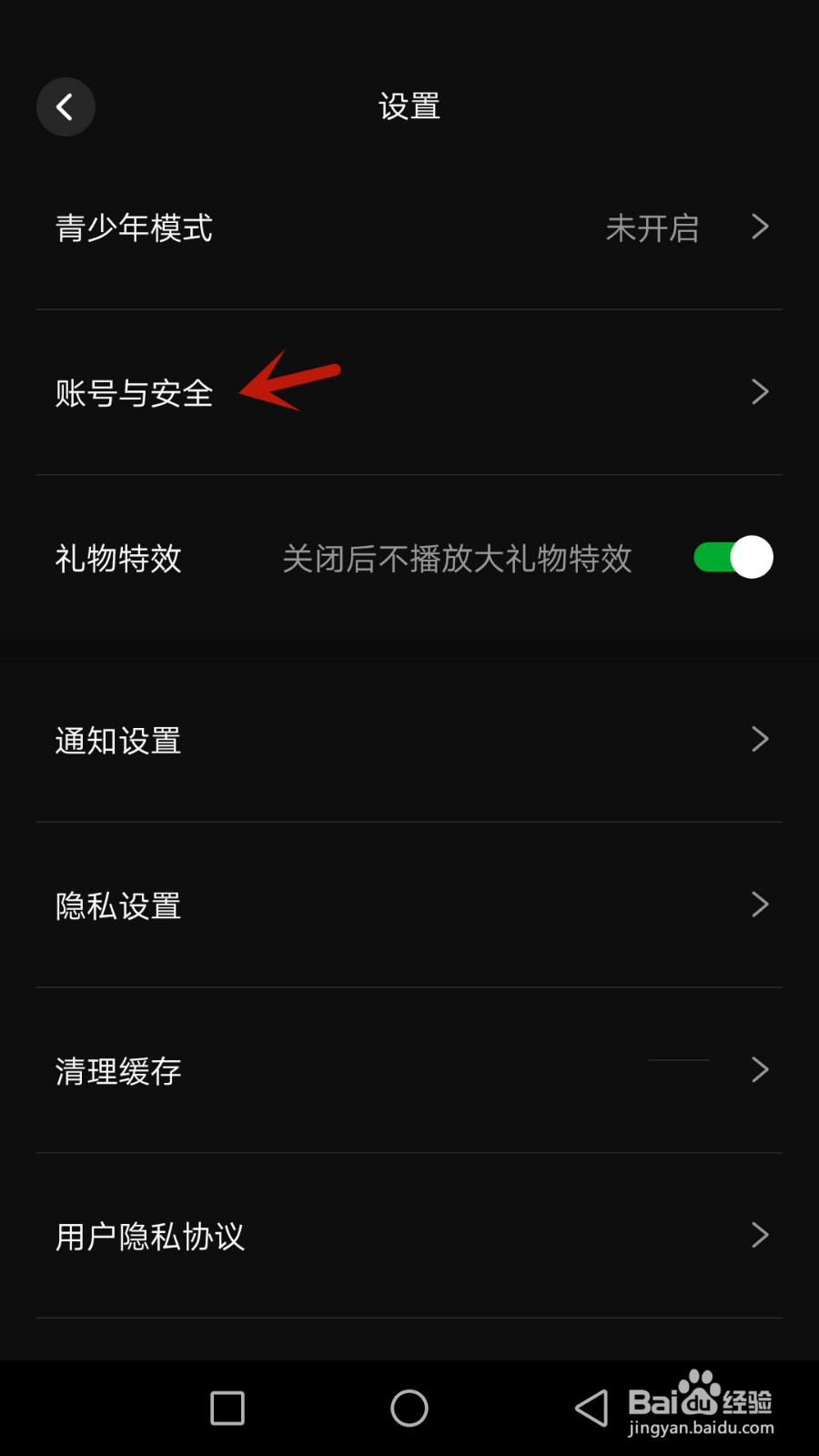Viewport: 819px width, 1456px height.
Task: Select the 未开启 status for teen mode
Action: [x=652, y=229]
